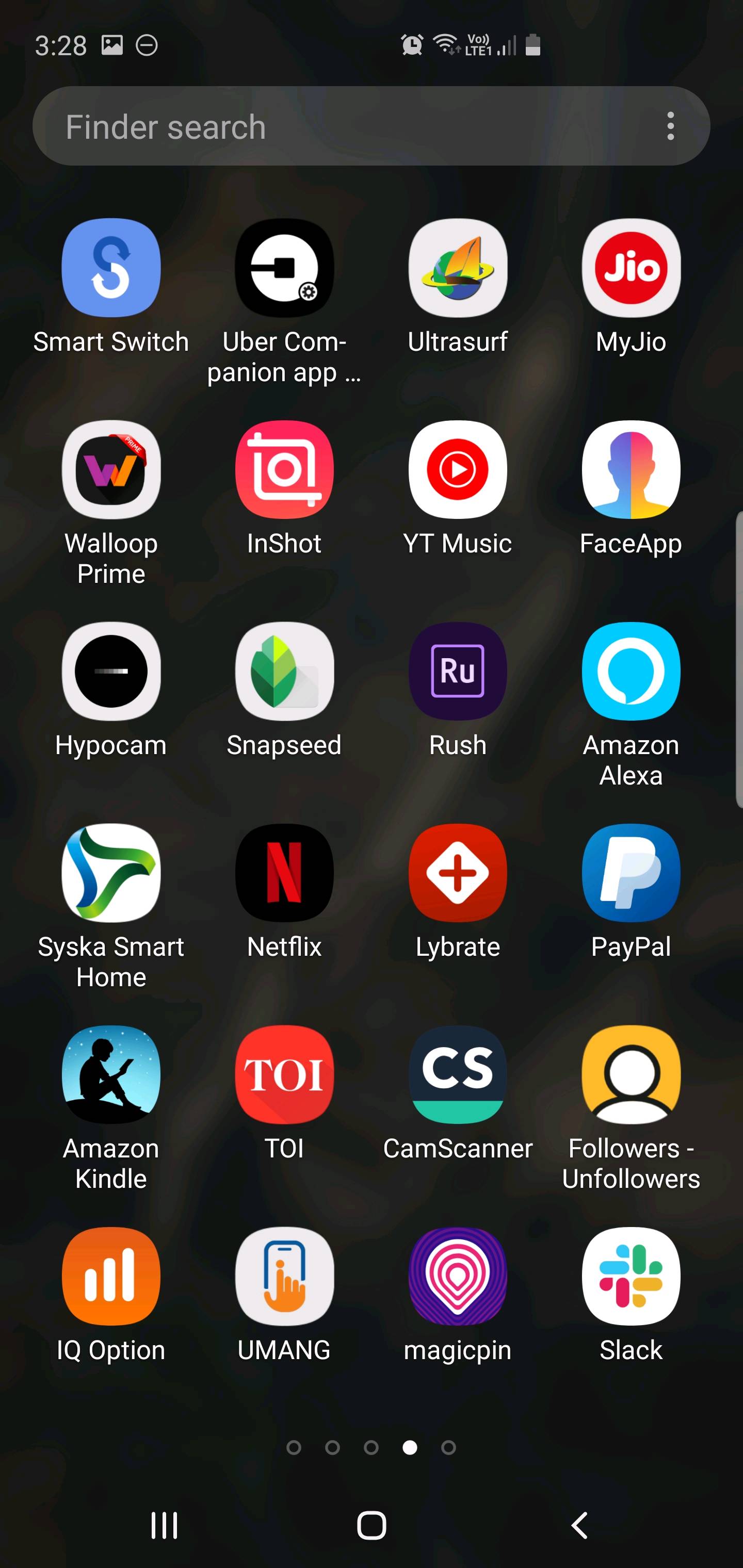This screenshot has height=1568, width=743.
Task: Launch CamScanner
Action: (x=457, y=1074)
